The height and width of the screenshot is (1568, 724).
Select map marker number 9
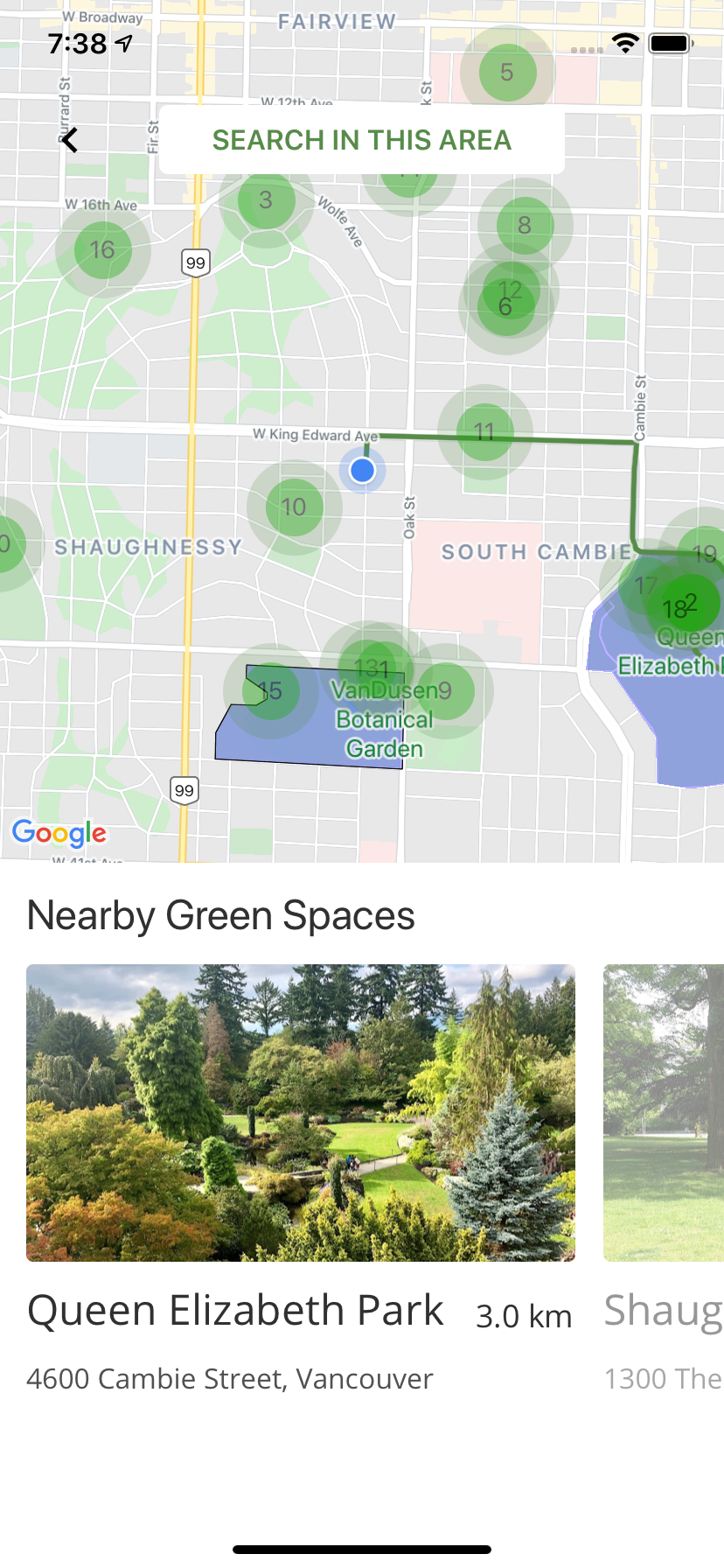(446, 691)
